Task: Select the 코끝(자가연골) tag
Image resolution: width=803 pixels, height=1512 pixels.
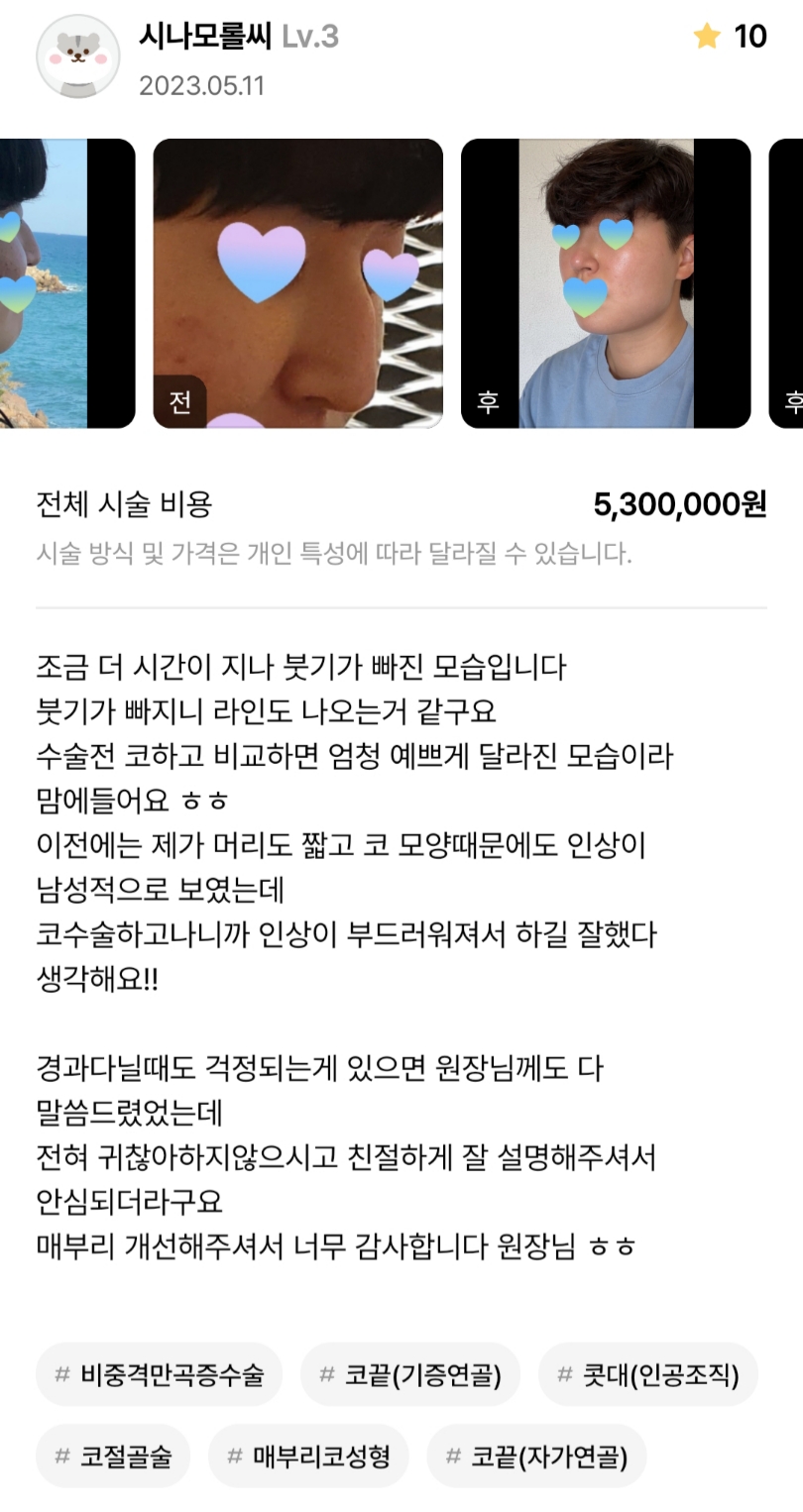Action: [535, 1456]
